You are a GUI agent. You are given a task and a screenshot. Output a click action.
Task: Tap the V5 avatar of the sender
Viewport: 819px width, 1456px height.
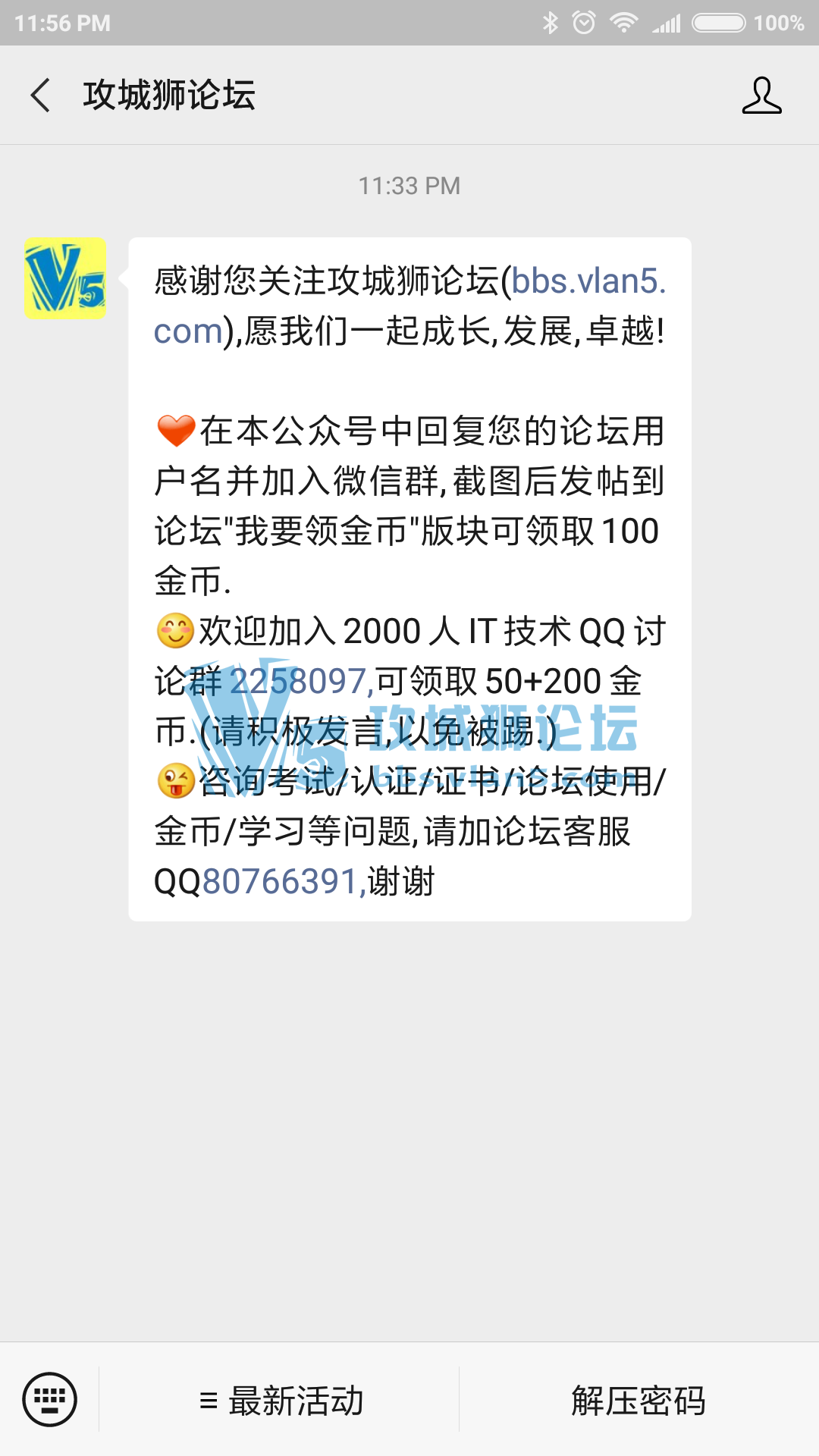(x=65, y=278)
